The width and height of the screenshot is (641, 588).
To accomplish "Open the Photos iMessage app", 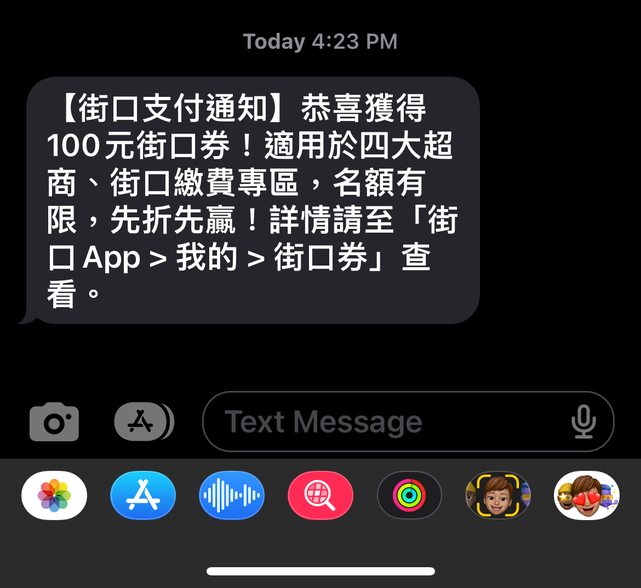I will click(54, 495).
